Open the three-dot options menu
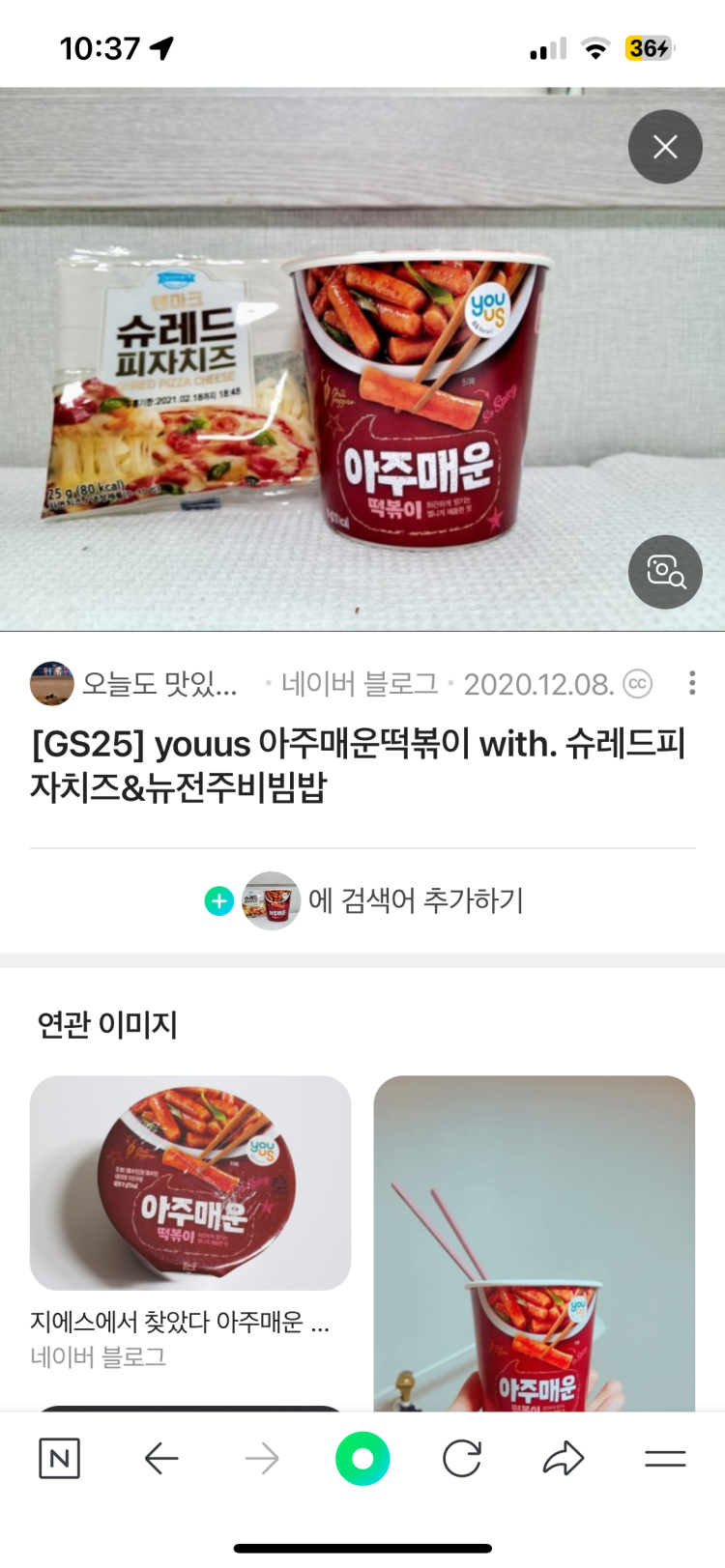Viewport: 725px width, 1568px height. pos(692,684)
